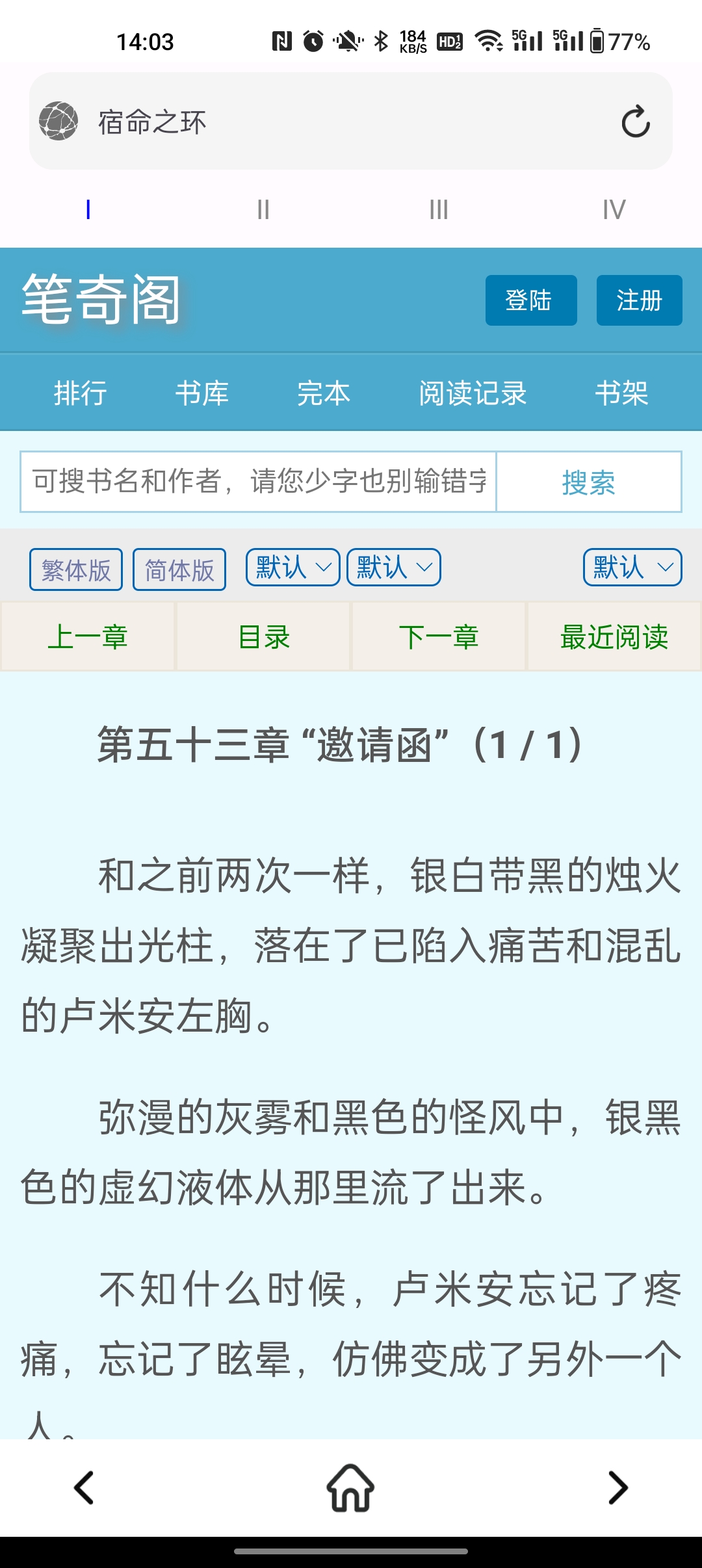The height and width of the screenshot is (1568, 702).
Task: Switch to 简体版 simplified Chinese
Action: [179, 569]
